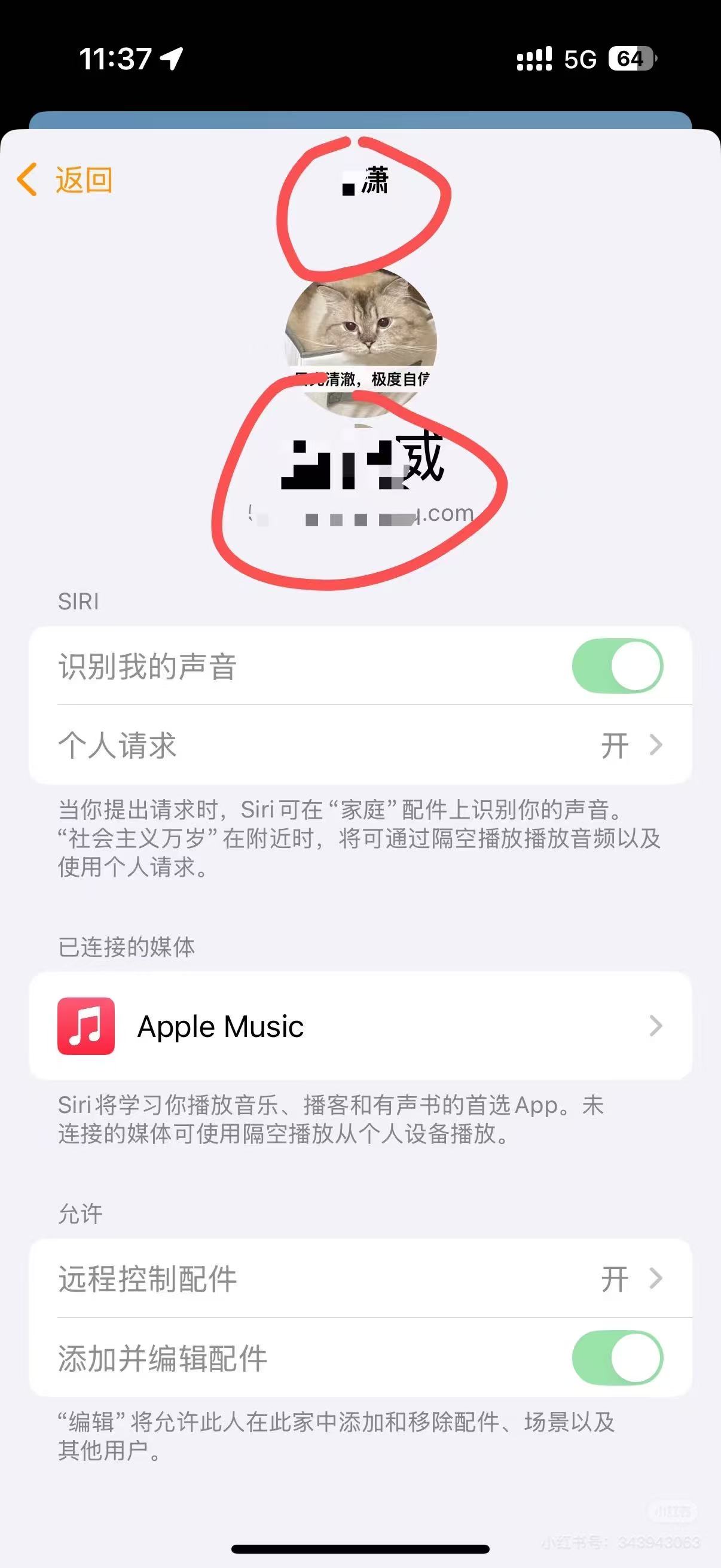Viewport: 721px width, 1568px height.
Task: Go back with the 返回 button
Action: click(x=66, y=179)
